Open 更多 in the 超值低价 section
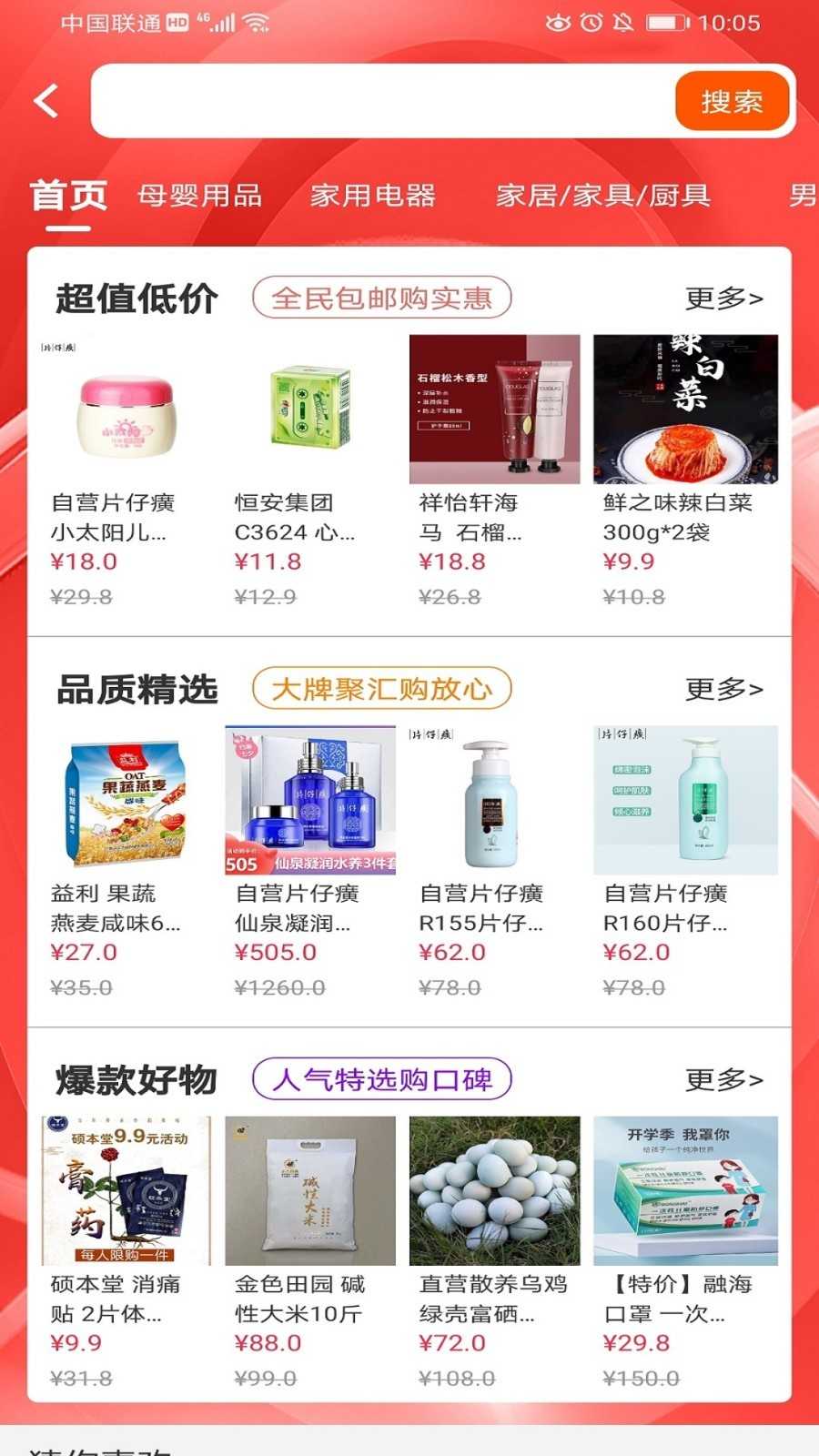 pyautogui.click(x=723, y=298)
